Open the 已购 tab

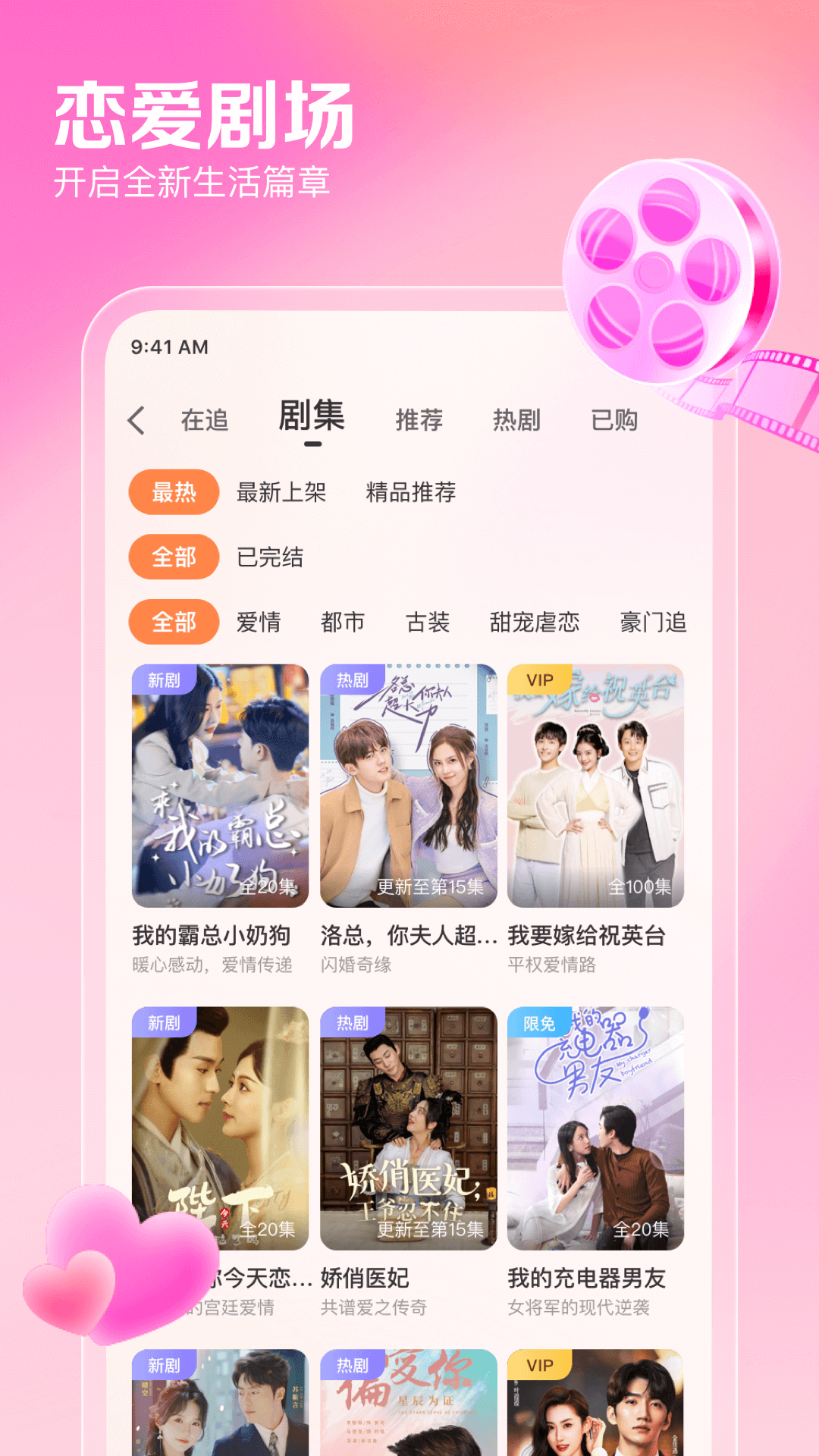tap(615, 418)
